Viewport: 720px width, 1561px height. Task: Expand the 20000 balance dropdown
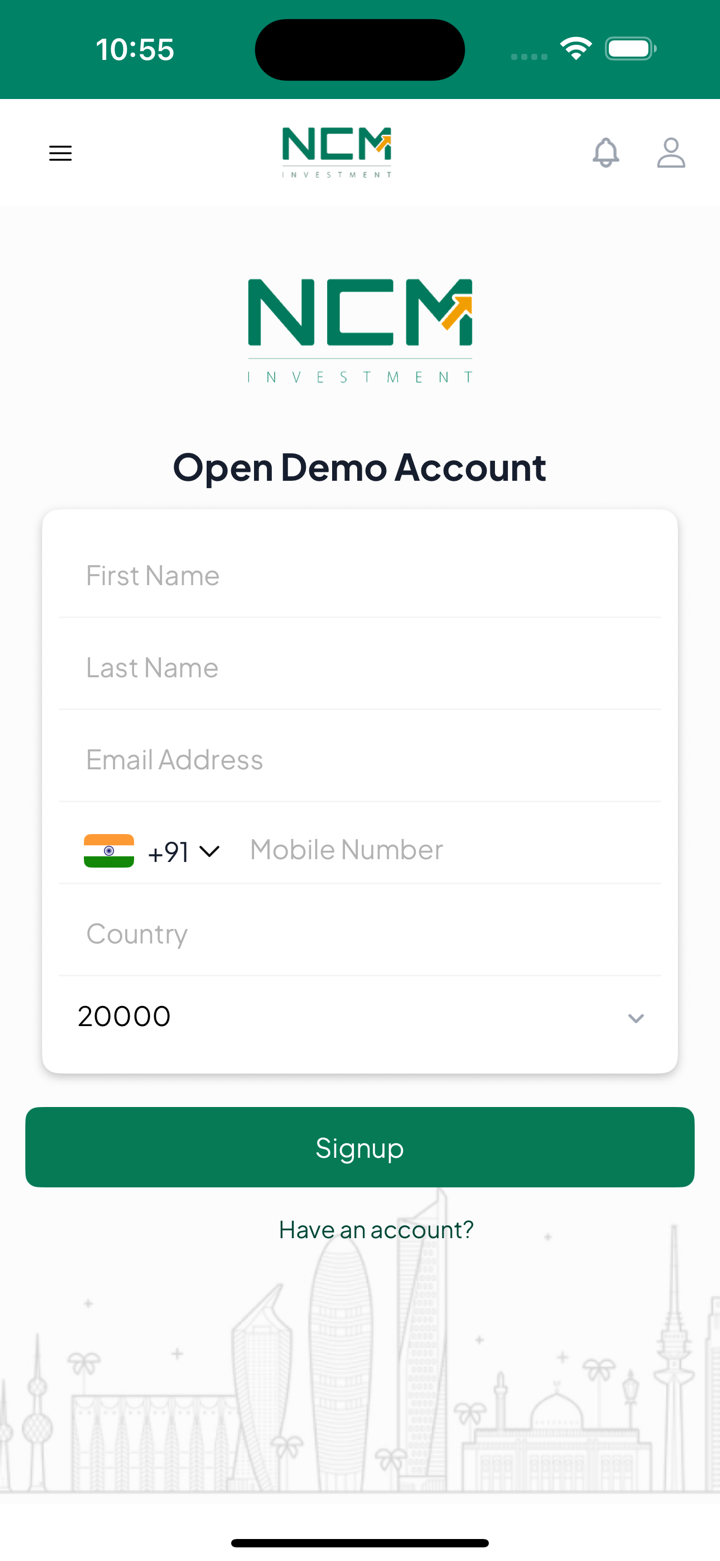pyautogui.click(x=360, y=1017)
